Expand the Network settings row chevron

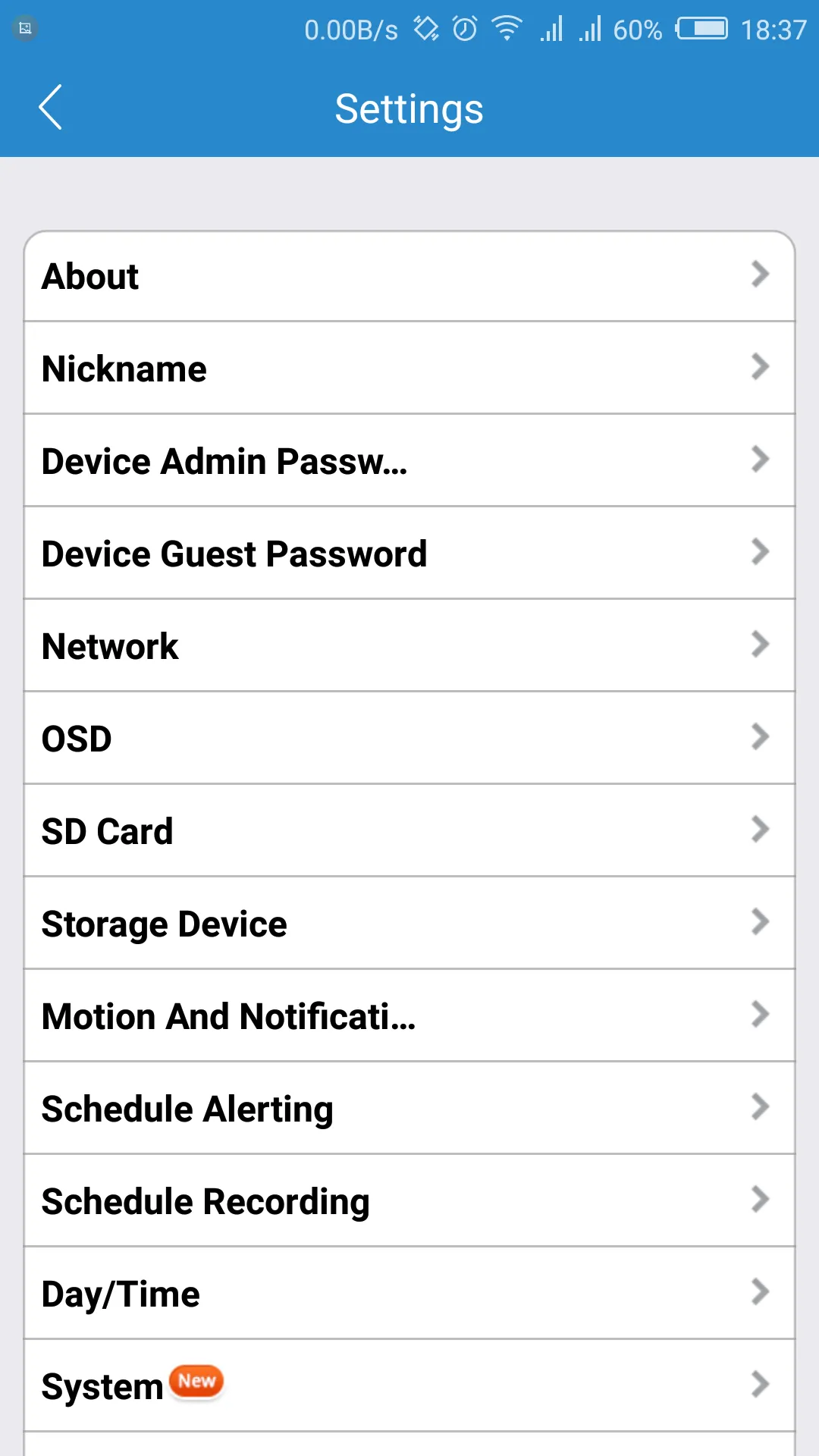761,645
